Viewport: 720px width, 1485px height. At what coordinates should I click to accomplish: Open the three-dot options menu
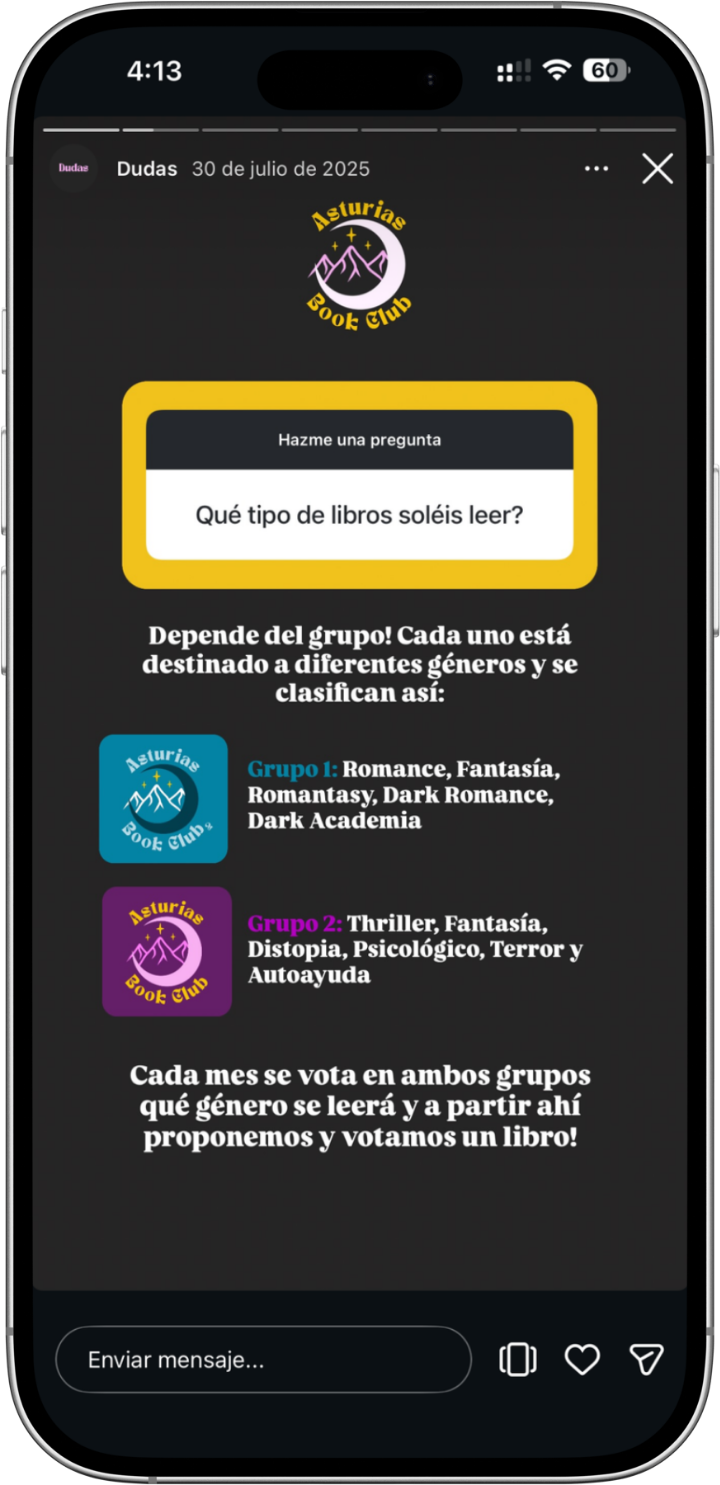click(x=596, y=169)
